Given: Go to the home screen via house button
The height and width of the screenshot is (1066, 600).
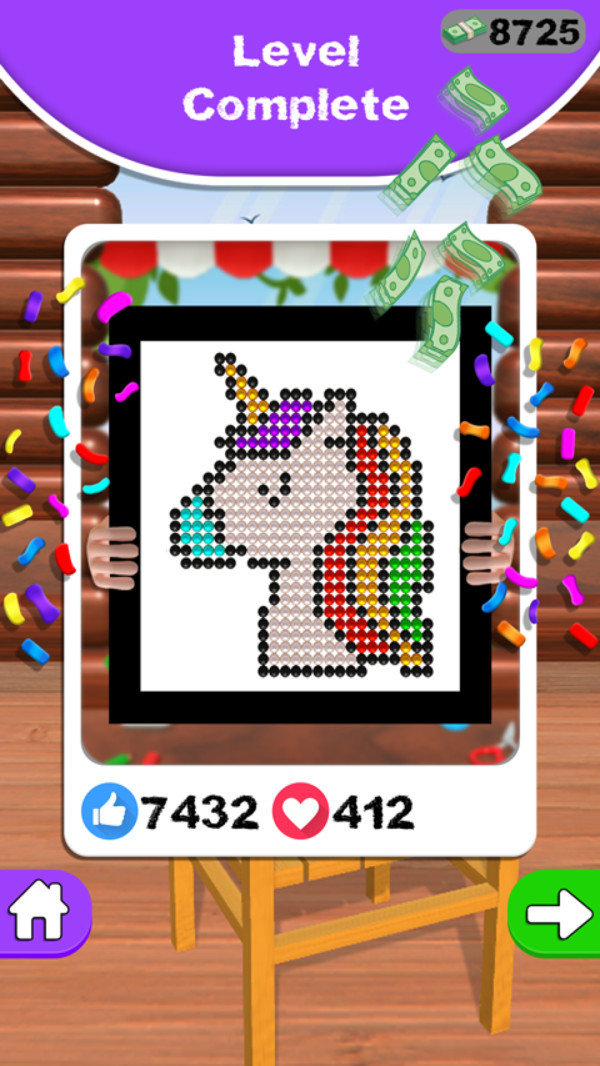Looking at the screenshot, I should pyautogui.click(x=40, y=911).
